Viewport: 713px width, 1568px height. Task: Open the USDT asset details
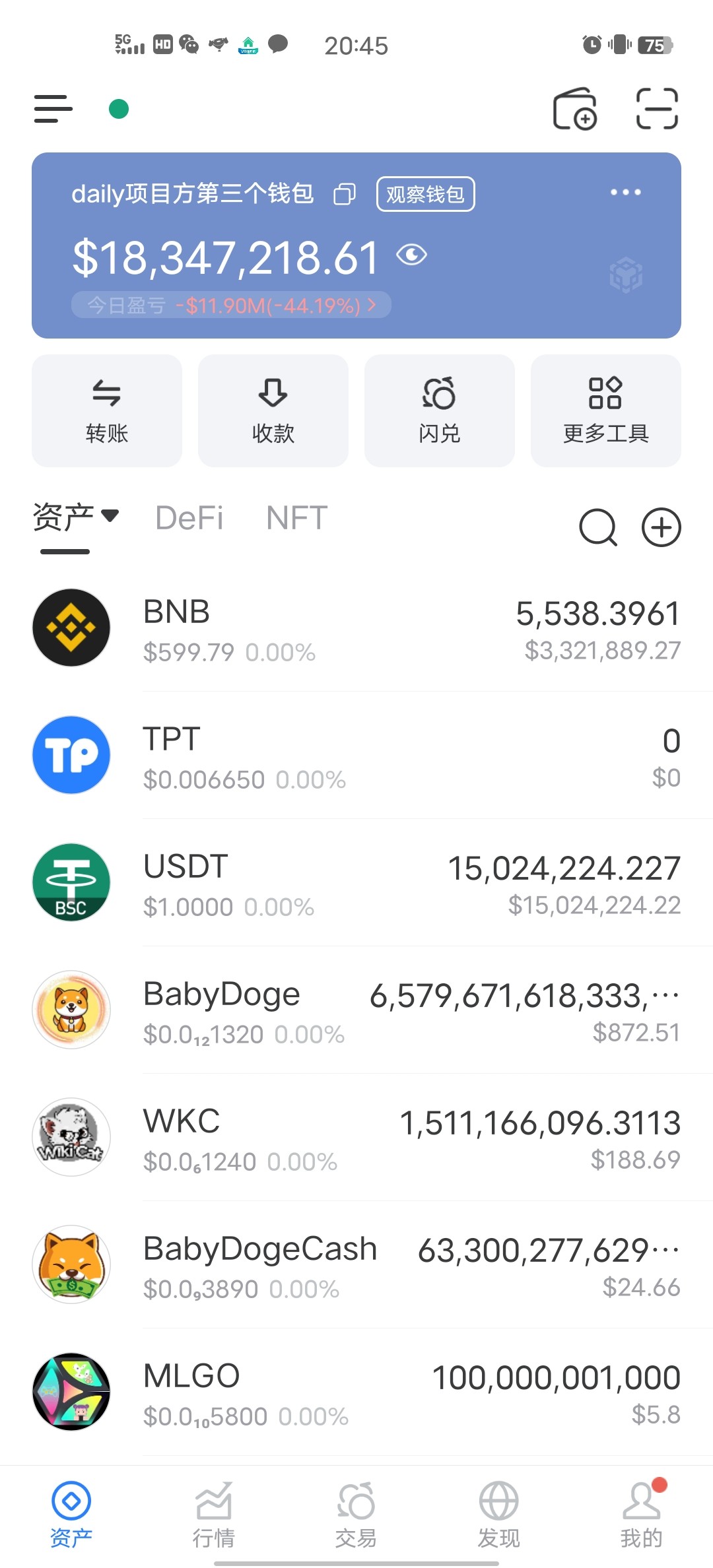coord(356,882)
